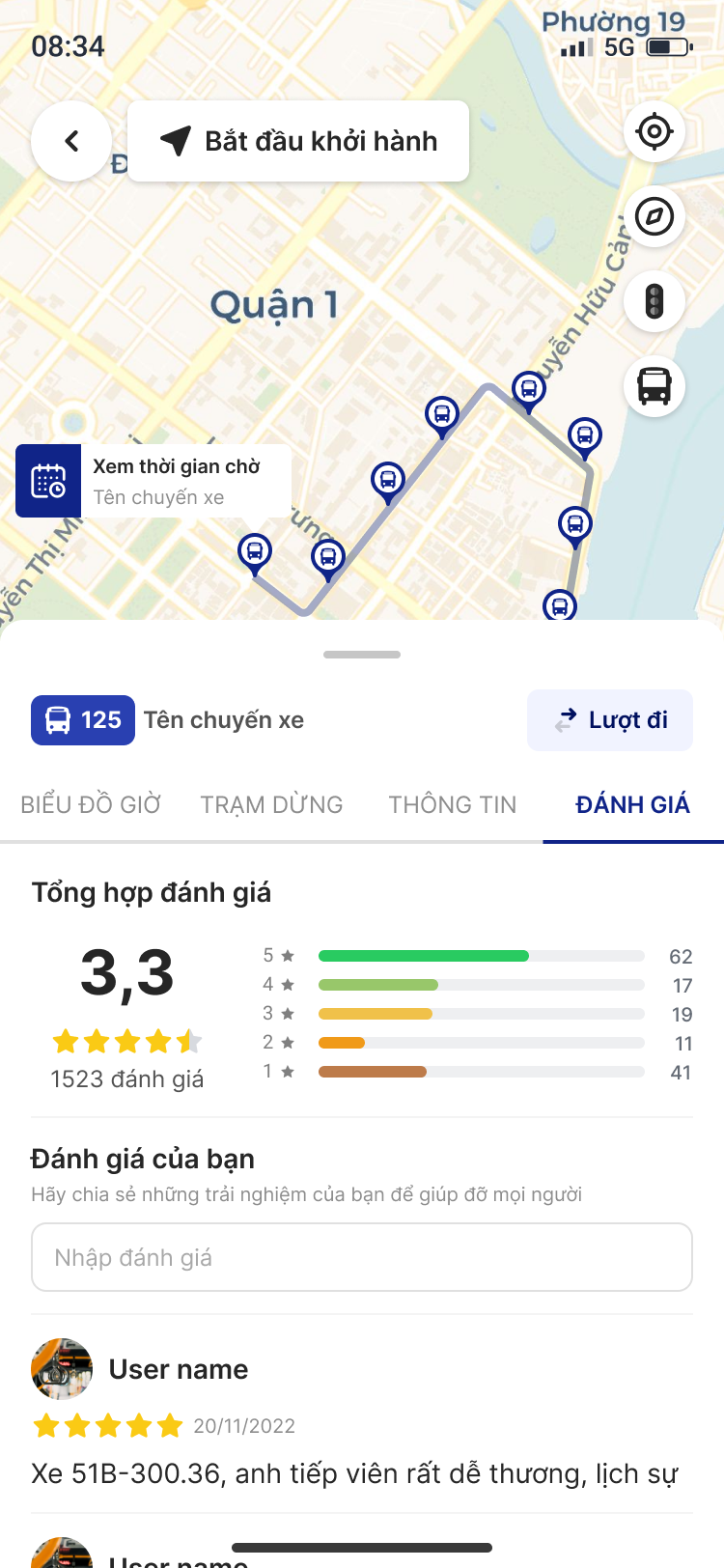Screen dimensions: 724x1568
Task: Switch to the BIỂU ĐỒ GIỜ tab
Action: pyautogui.click(x=91, y=805)
